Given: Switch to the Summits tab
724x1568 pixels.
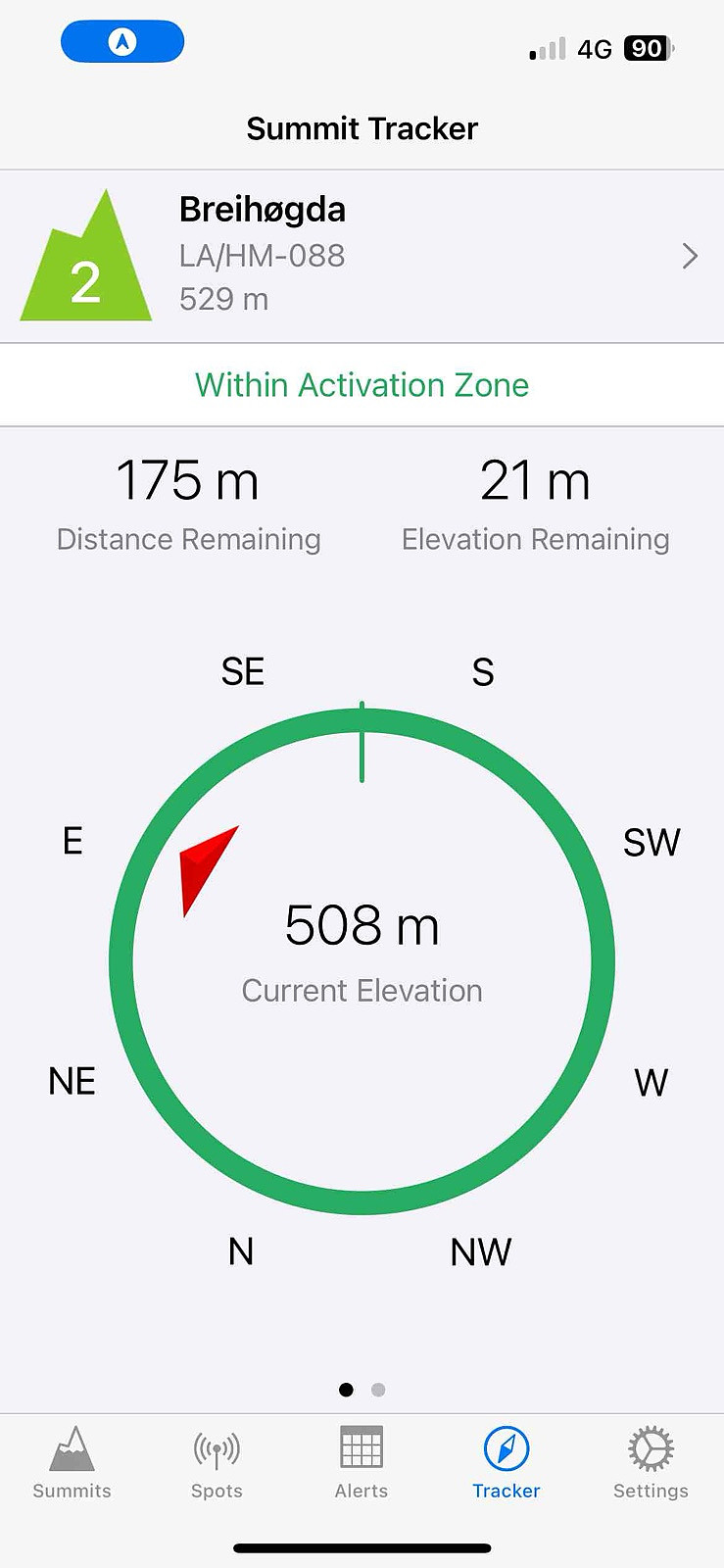Looking at the screenshot, I should (x=72, y=1463).
